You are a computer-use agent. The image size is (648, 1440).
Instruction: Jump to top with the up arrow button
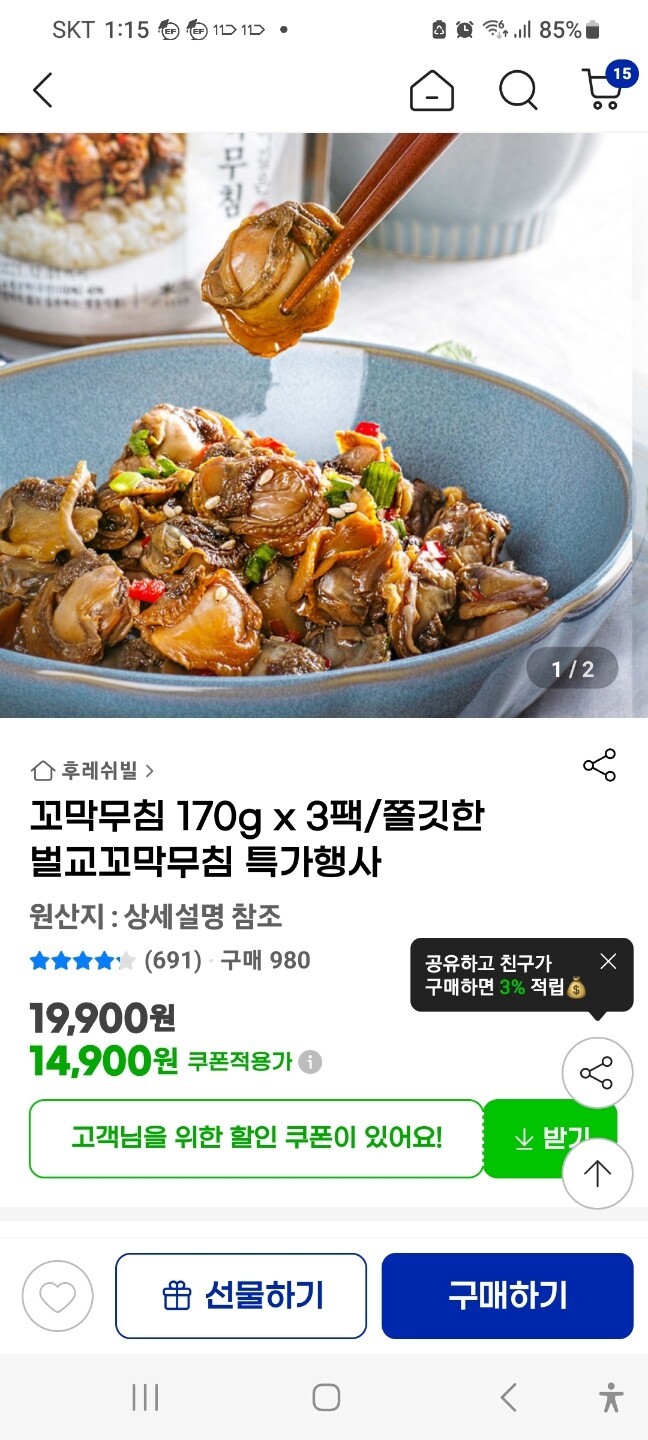(597, 1173)
